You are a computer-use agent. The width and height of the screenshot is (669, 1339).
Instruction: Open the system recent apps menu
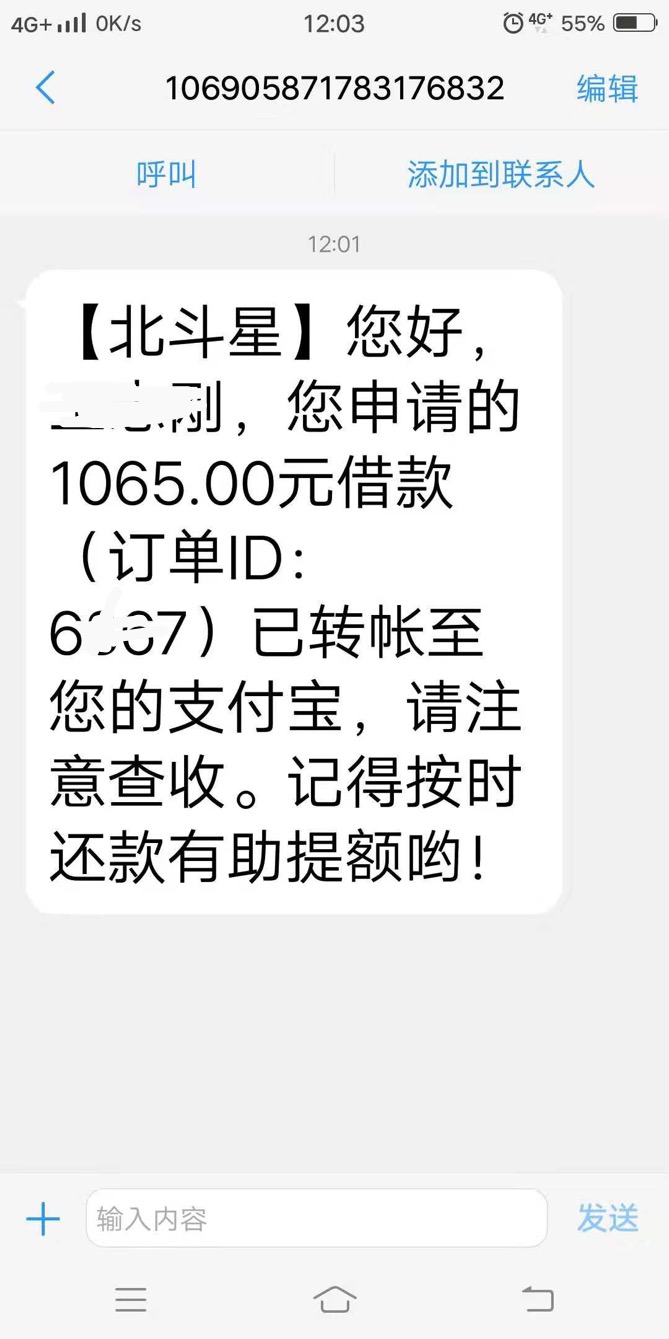click(131, 1299)
